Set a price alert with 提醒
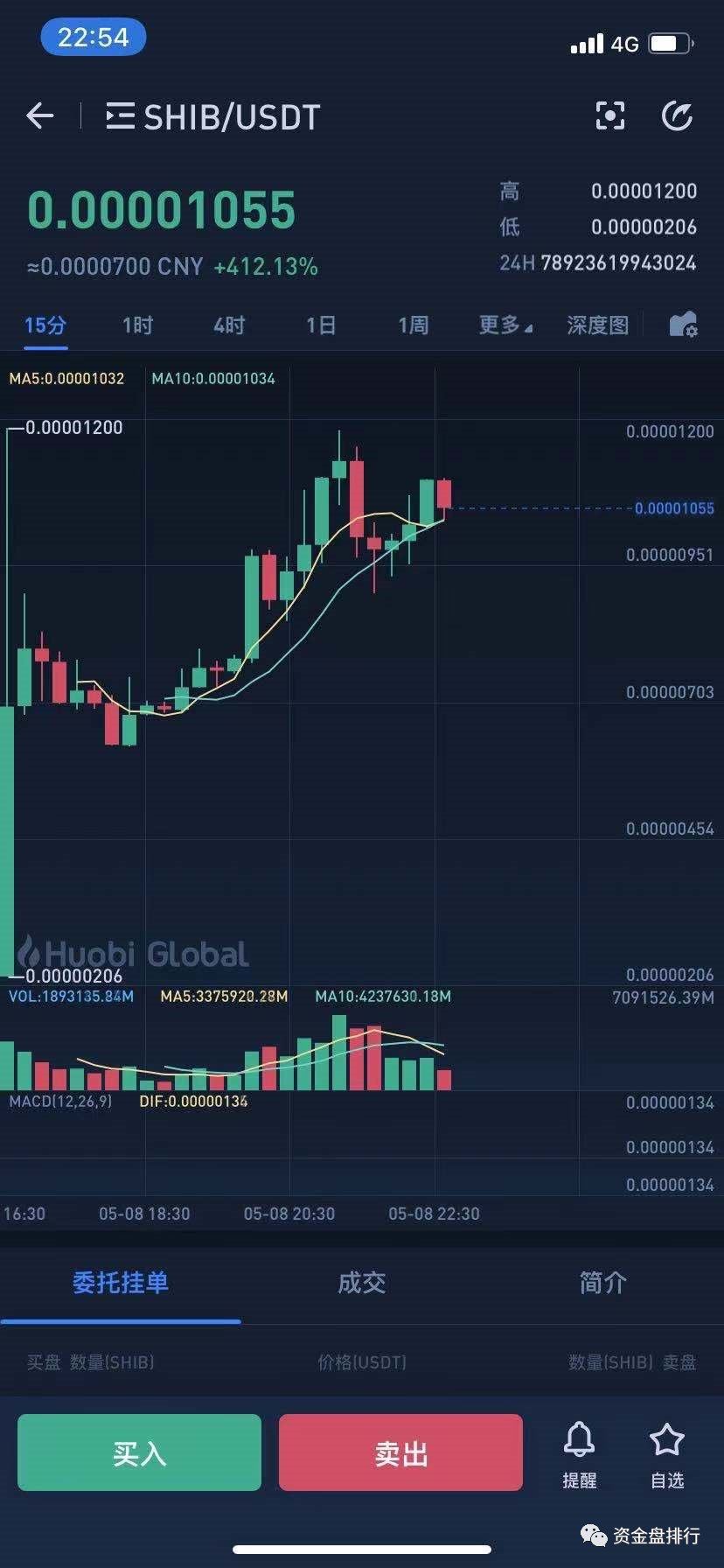Screen dimensions: 724x1568 point(579,1456)
